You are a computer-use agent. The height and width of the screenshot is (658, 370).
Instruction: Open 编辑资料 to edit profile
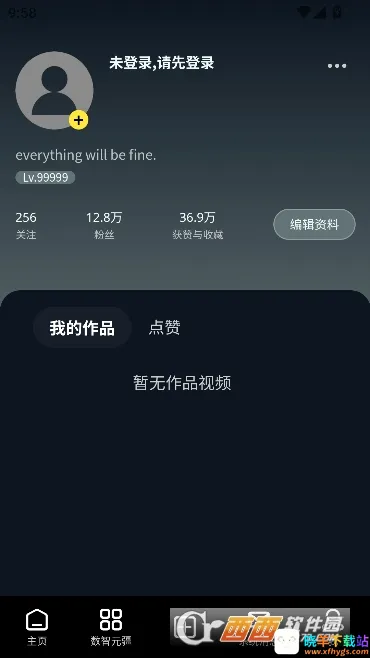314,225
